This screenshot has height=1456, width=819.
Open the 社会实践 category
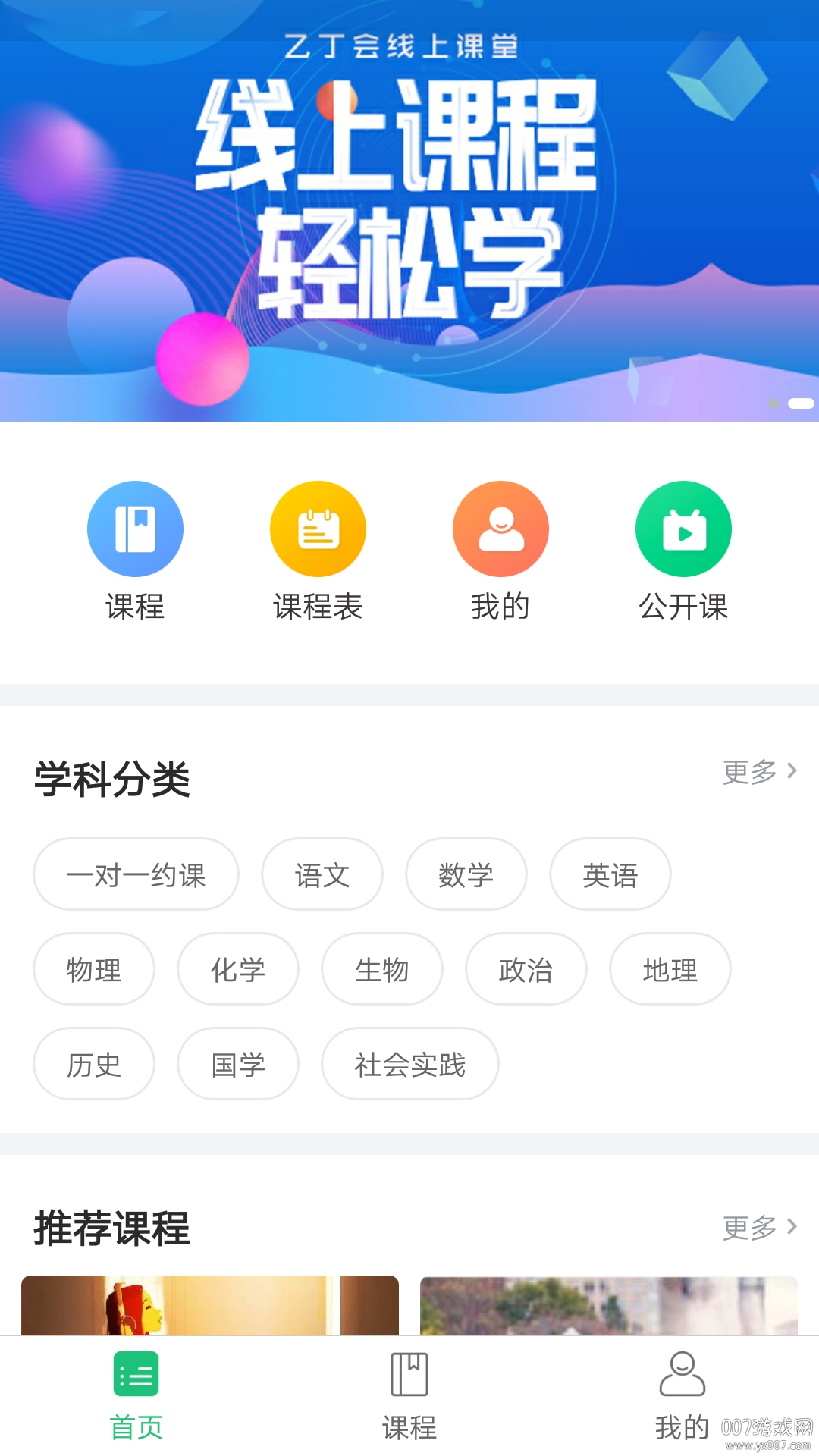(410, 1064)
